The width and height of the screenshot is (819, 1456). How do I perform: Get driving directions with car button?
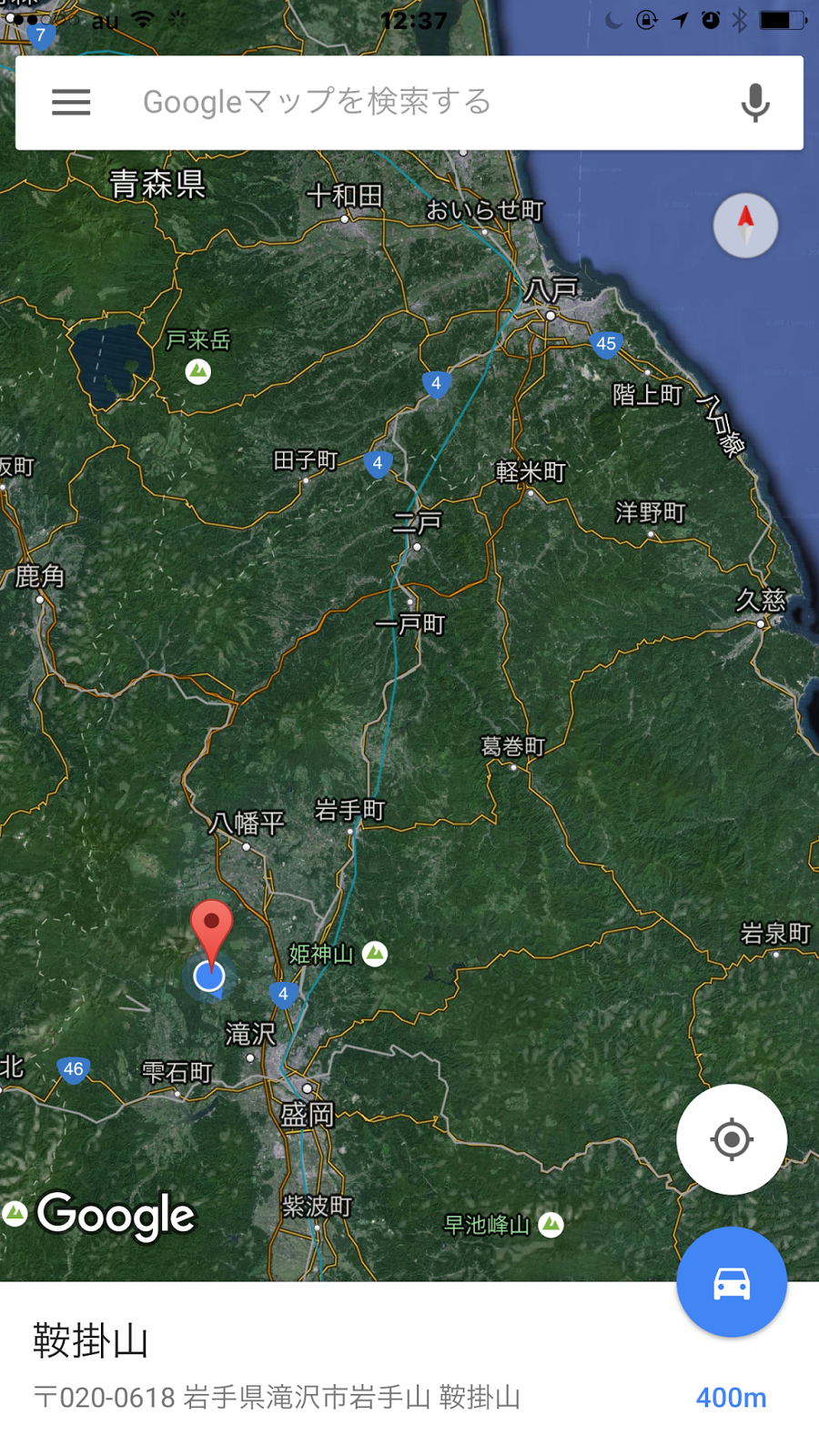(732, 1282)
